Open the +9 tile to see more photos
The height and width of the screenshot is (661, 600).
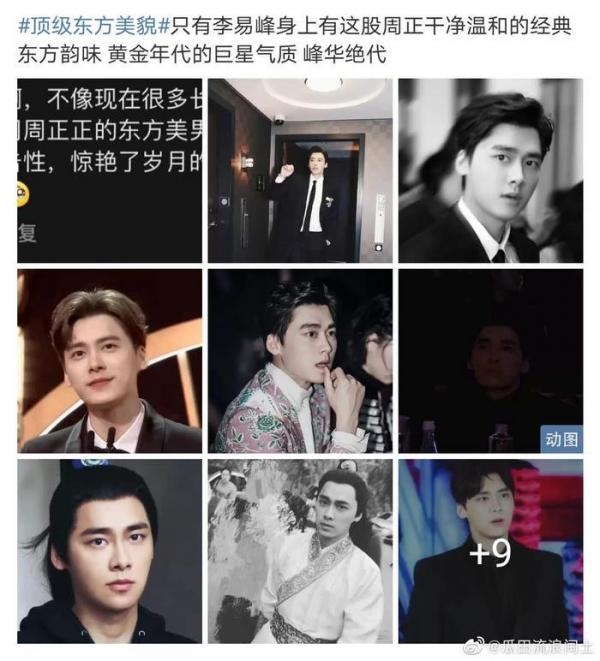[490, 550]
